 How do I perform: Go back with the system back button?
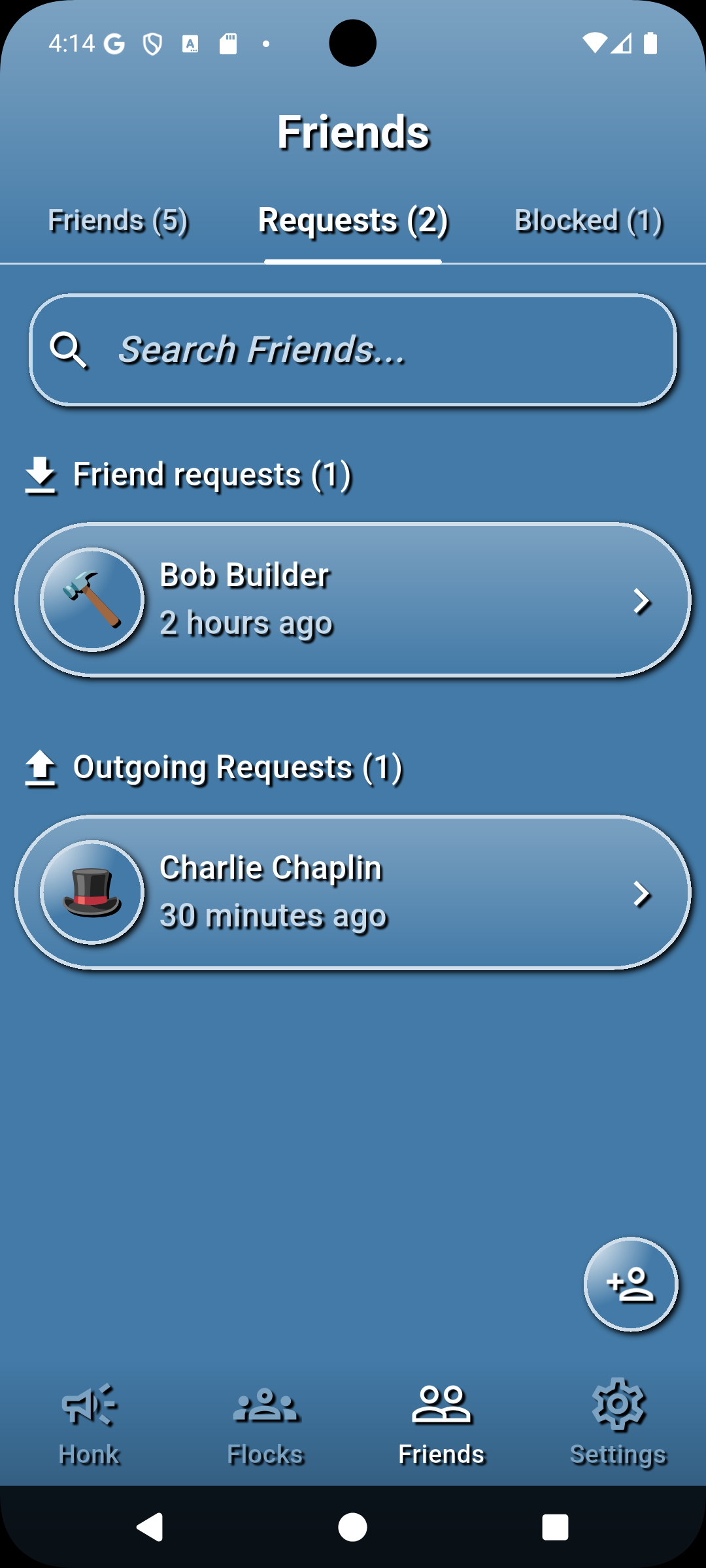[150, 1527]
